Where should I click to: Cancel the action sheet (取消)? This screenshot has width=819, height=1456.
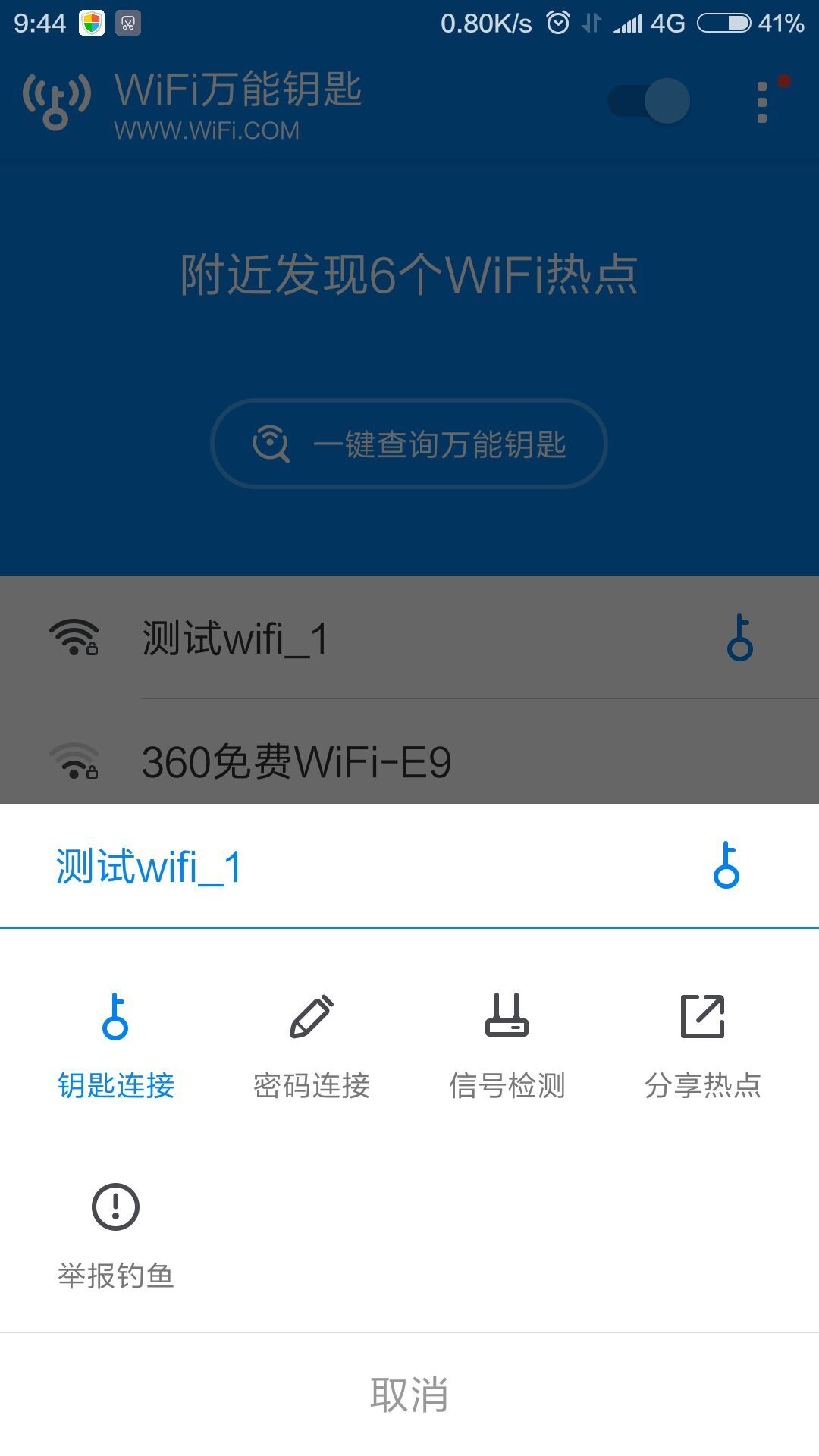click(x=409, y=1395)
